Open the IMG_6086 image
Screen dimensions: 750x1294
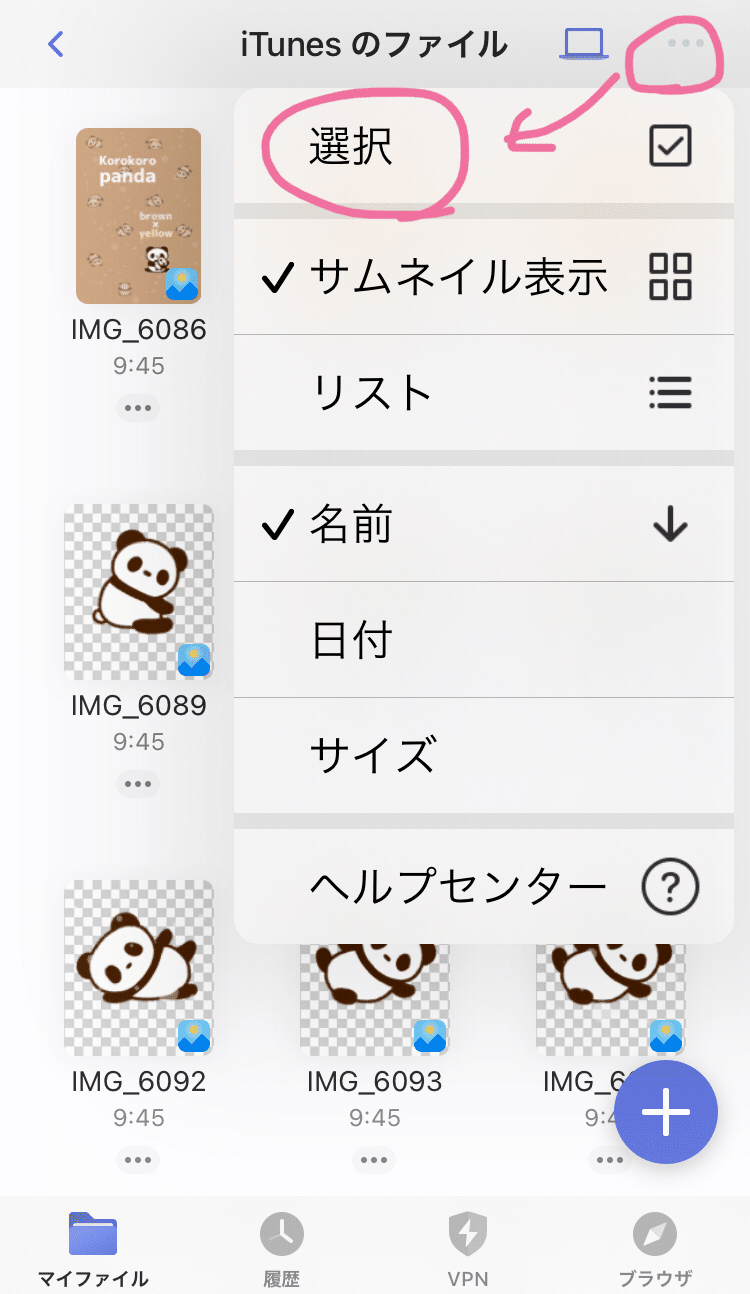[138, 215]
